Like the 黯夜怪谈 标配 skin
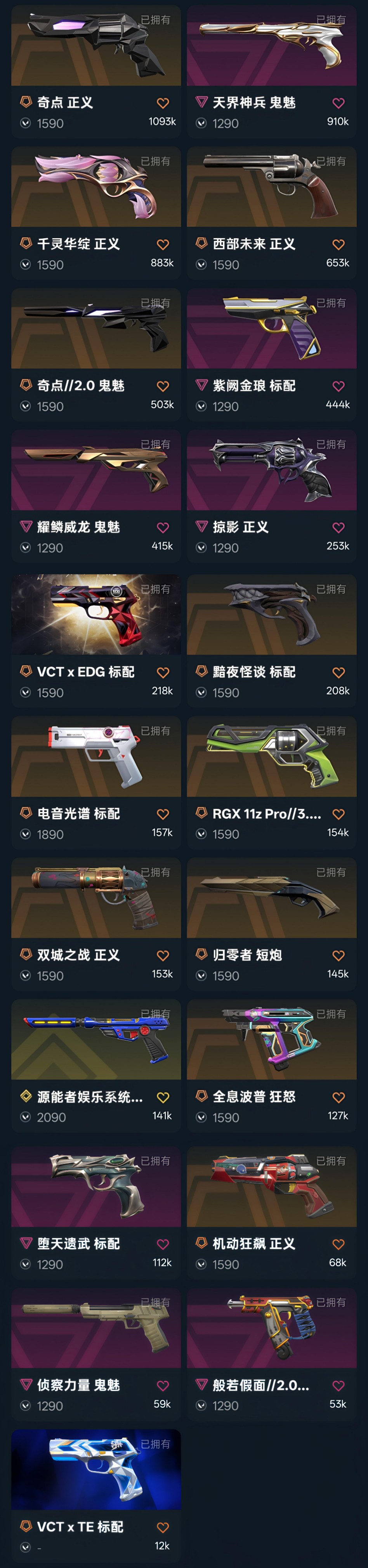368x1568 pixels. pos(338,672)
